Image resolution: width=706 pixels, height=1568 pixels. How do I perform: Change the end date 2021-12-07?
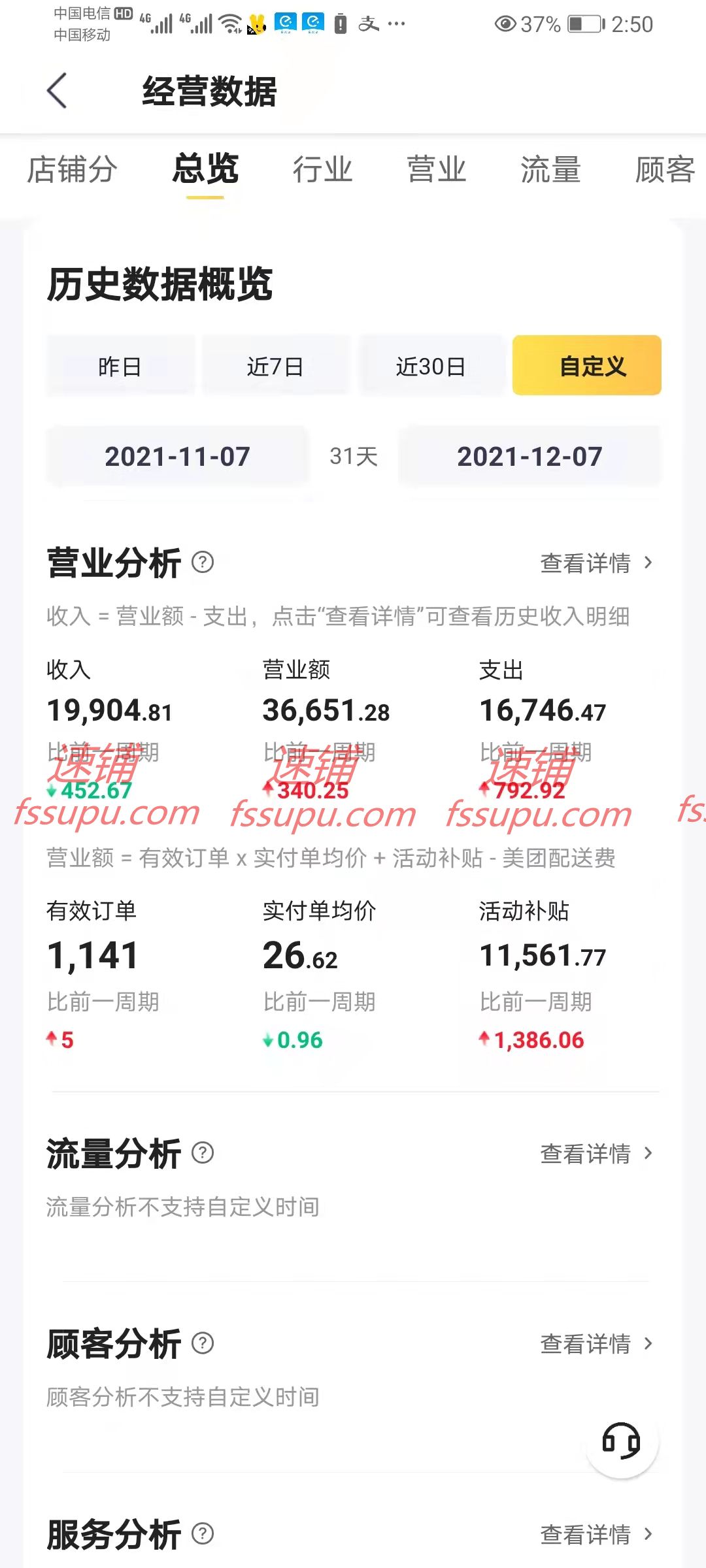(529, 457)
